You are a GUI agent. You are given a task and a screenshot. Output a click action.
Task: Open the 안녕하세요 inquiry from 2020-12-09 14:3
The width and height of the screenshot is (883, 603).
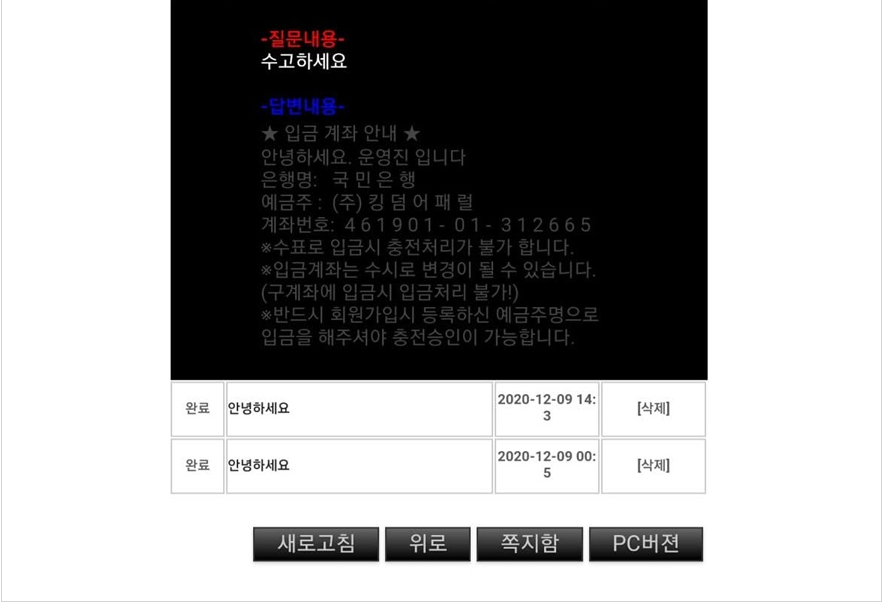259,408
